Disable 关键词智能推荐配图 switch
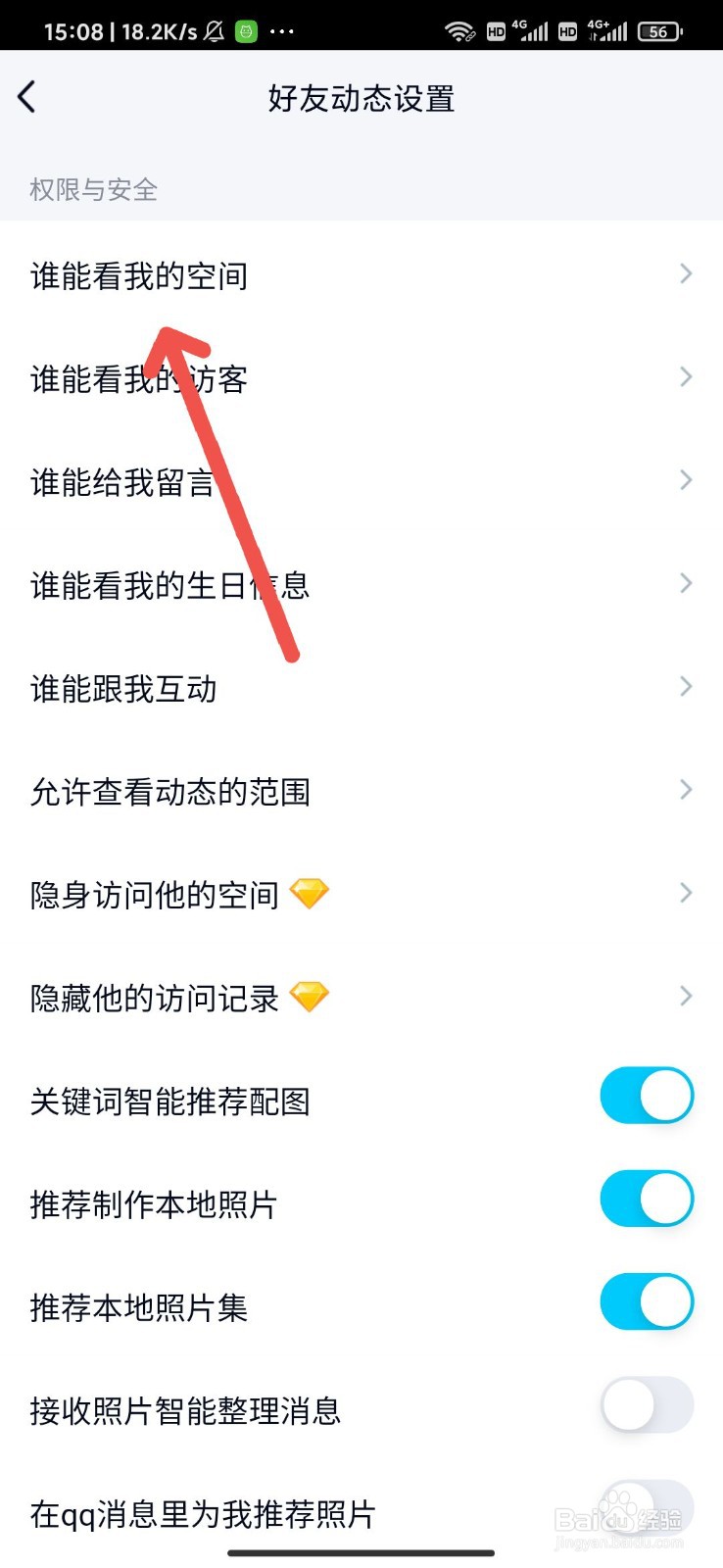 pyautogui.click(x=647, y=1096)
